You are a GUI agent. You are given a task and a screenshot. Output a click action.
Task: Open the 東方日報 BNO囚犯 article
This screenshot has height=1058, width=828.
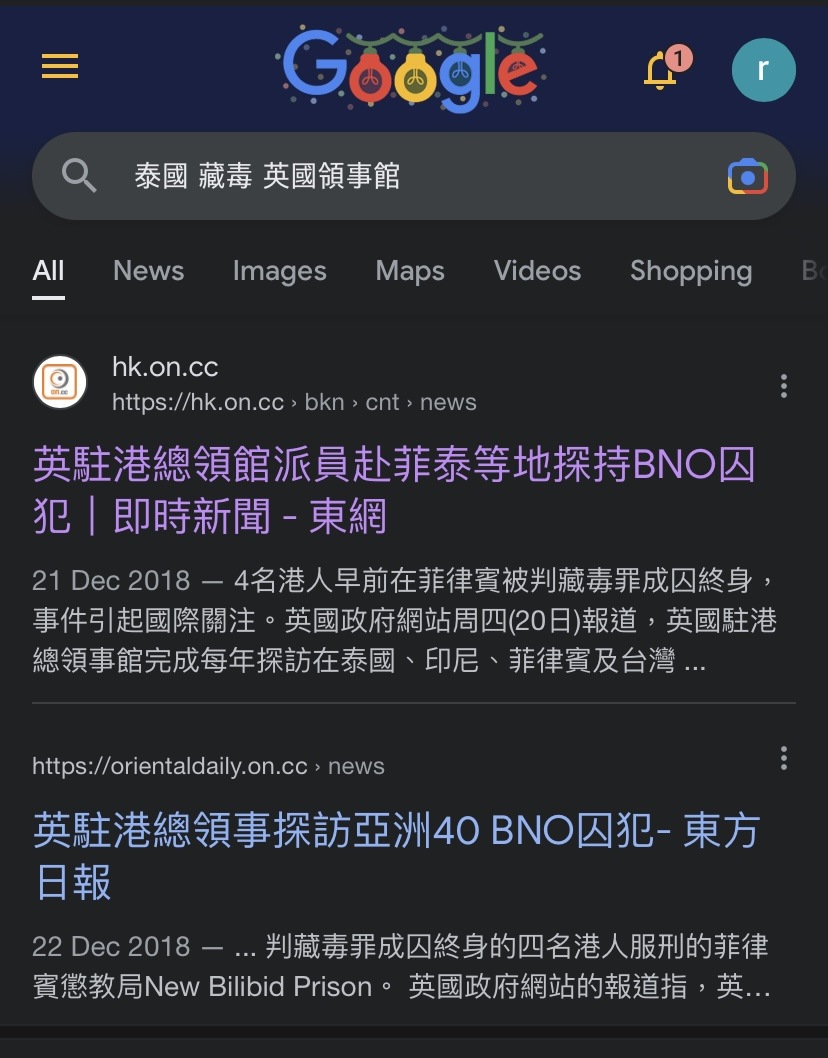tap(396, 855)
